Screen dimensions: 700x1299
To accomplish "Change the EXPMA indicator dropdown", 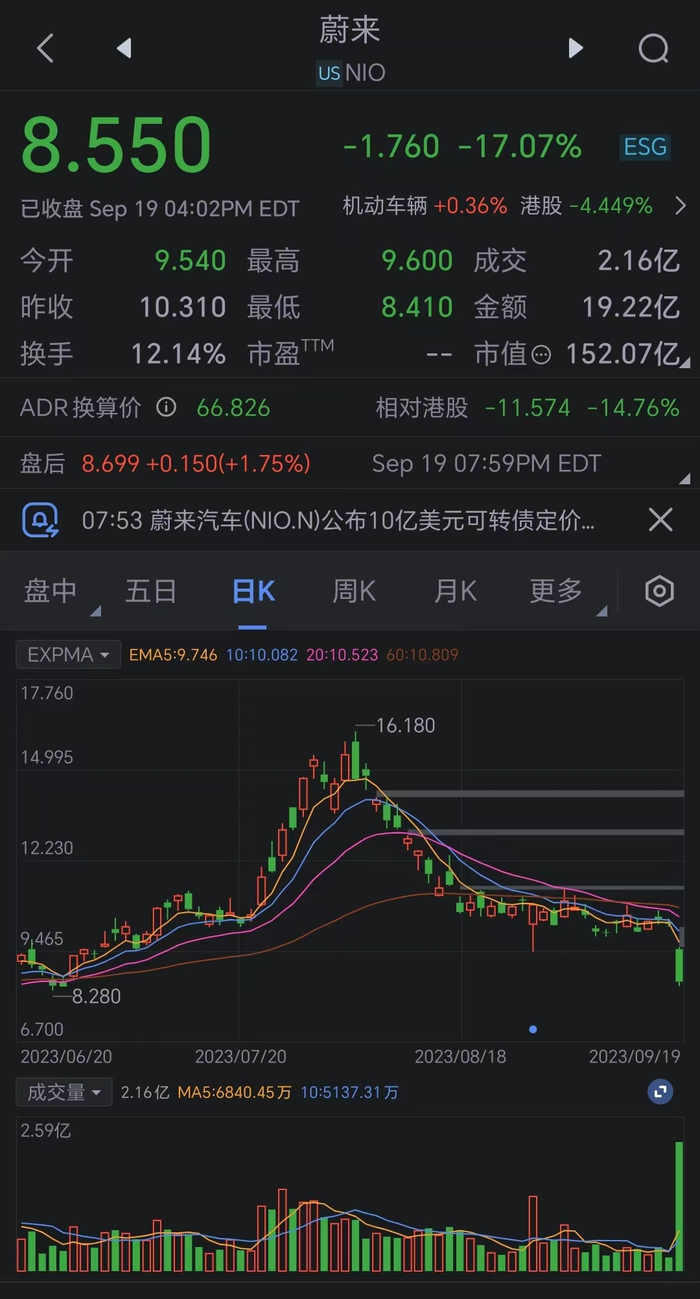I will (x=68, y=655).
